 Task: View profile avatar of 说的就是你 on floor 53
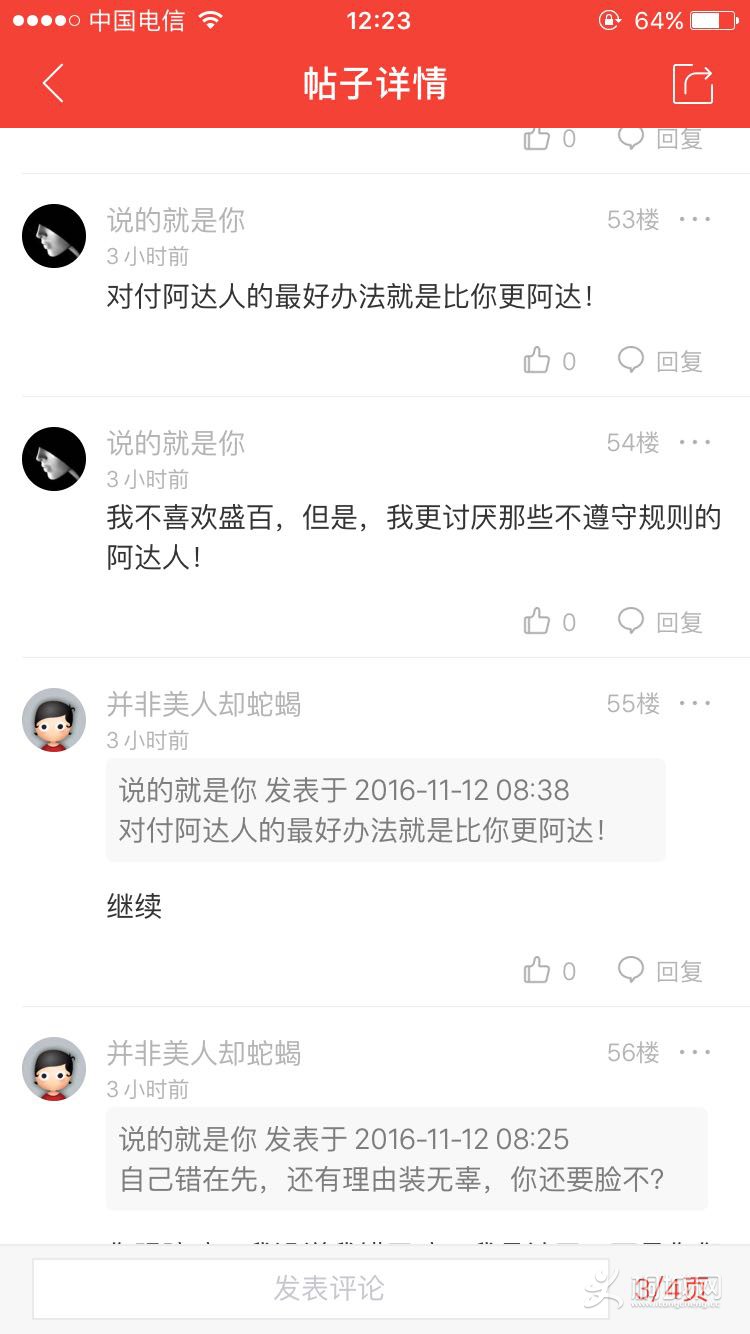pyautogui.click(x=54, y=236)
